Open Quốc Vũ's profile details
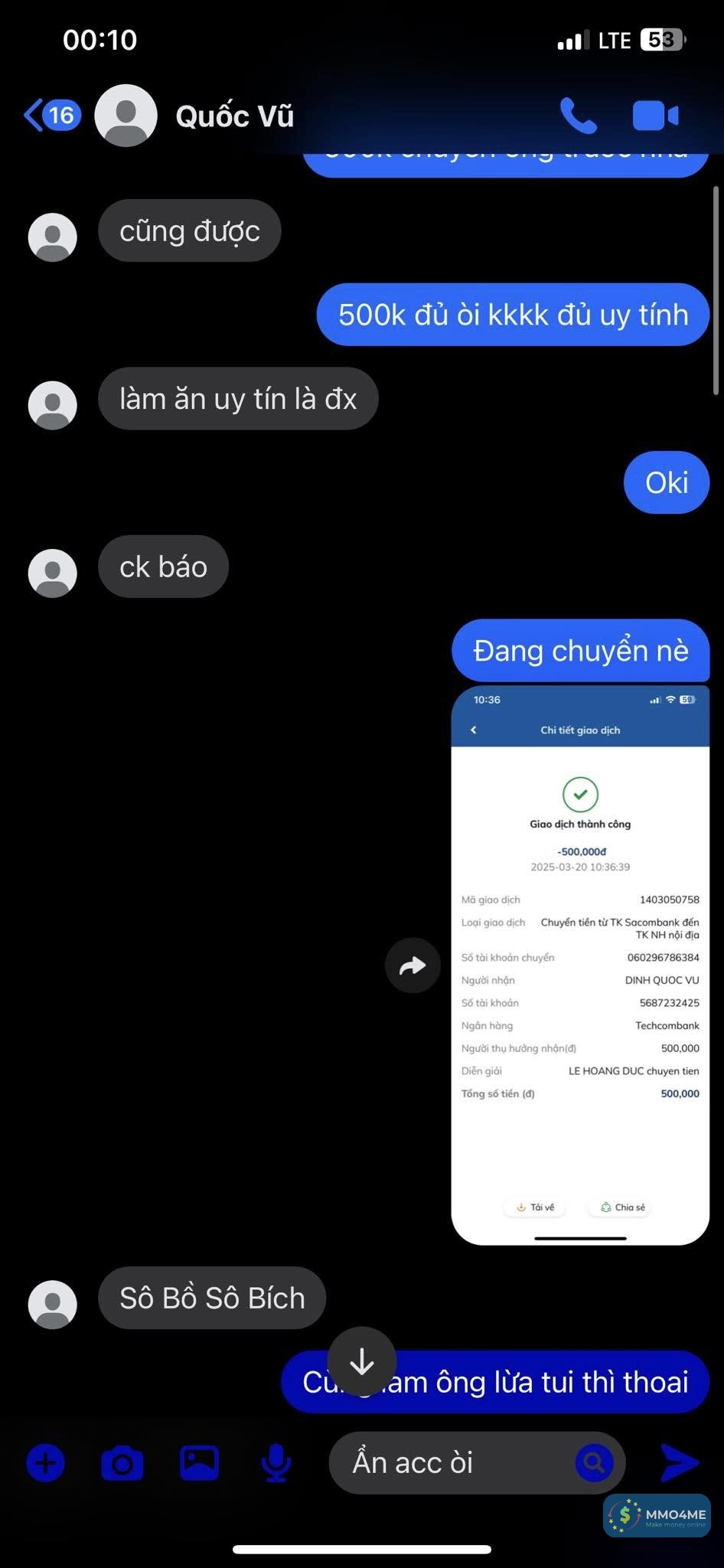 234,116
